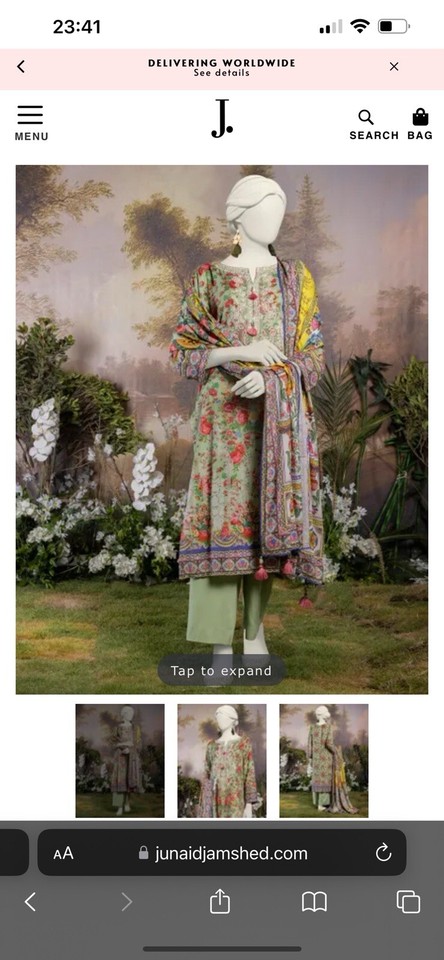Go to previous banner message arrow
Image resolution: width=444 pixels, height=960 pixels.
21,67
